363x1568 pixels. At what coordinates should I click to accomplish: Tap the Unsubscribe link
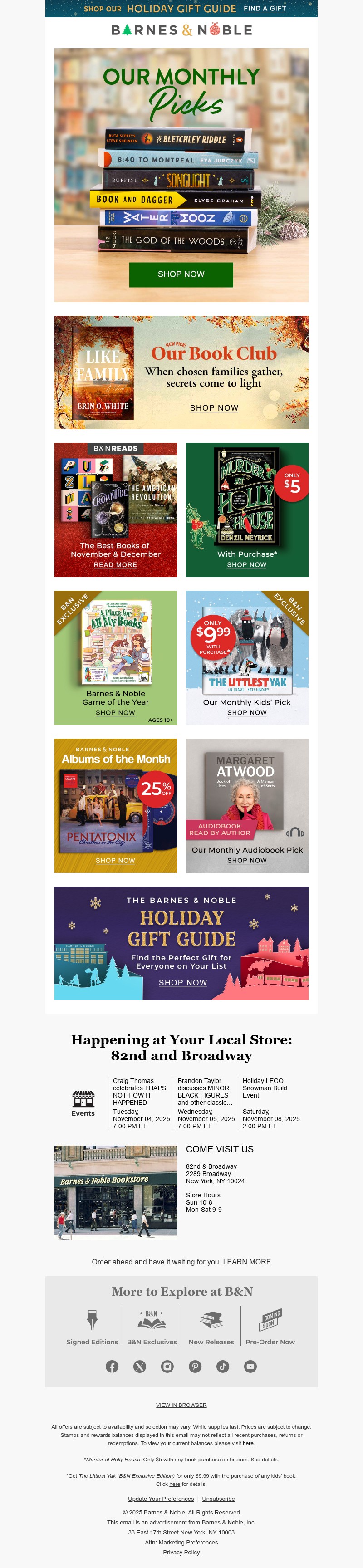pyautogui.click(x=218, y=1499)
